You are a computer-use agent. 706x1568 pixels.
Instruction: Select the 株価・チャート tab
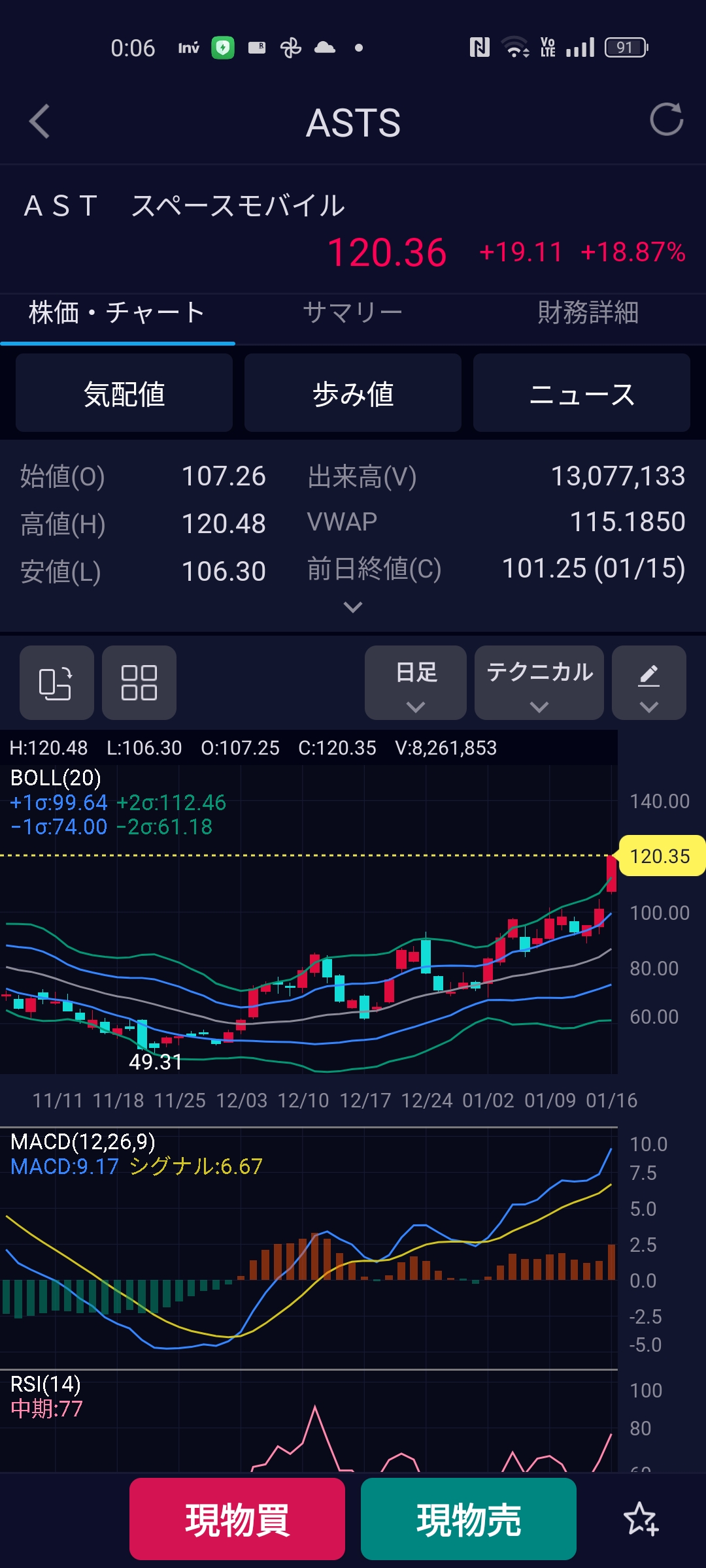(x=118, y=313)
